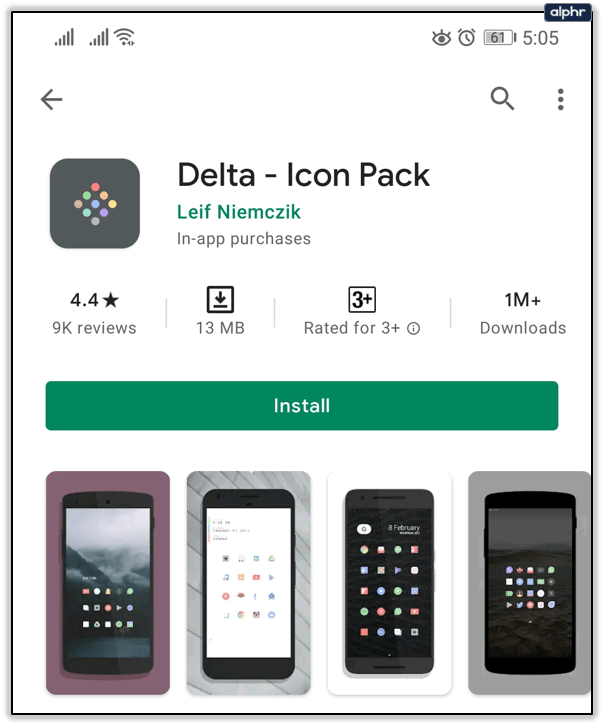Image resolution: width=604 pixels, height=726 pixels.
Task: Open the search magnifier icon
Action: pos(502,98)
